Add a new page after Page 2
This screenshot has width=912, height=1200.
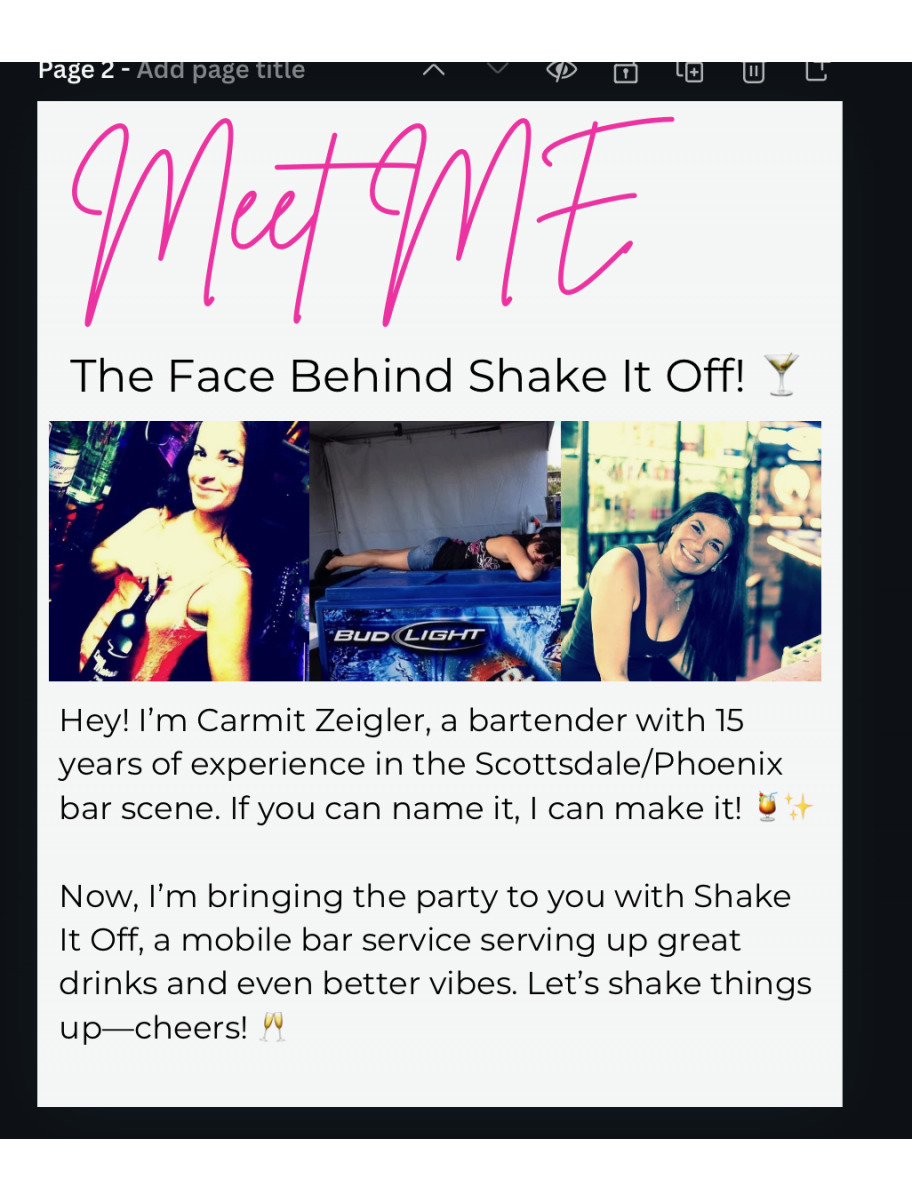[817, 71]
